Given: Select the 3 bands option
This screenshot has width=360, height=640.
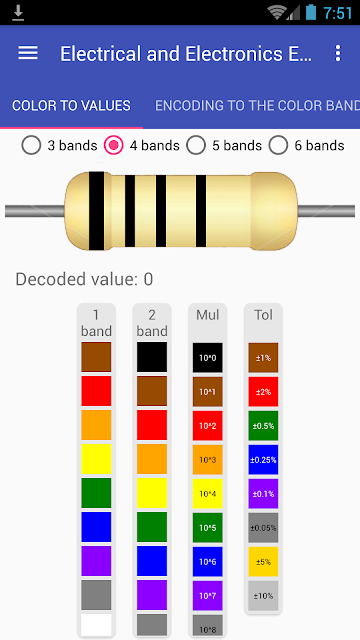Looking at the screenshot, I should point(60,146).
